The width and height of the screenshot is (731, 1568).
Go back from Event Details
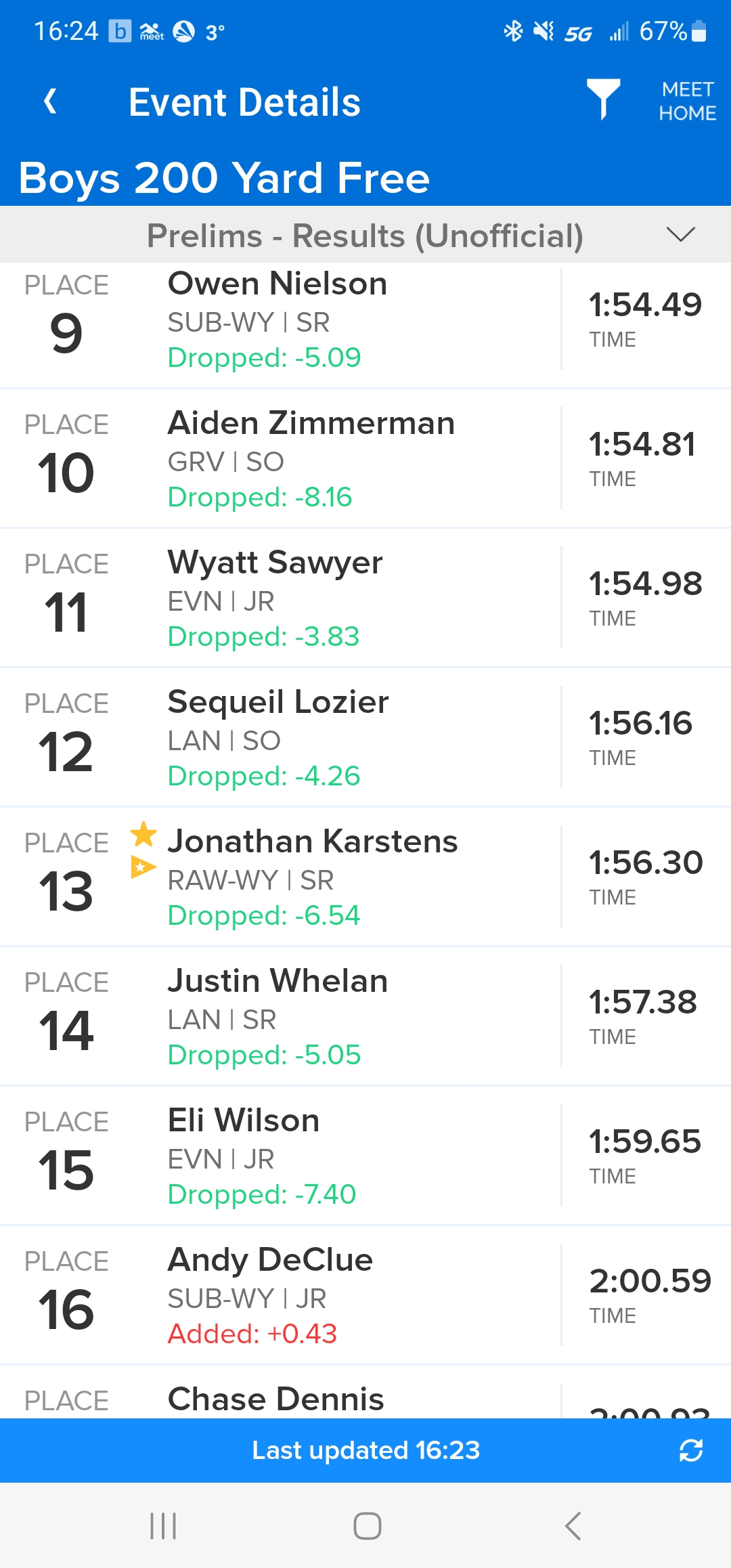coord(50,102)
